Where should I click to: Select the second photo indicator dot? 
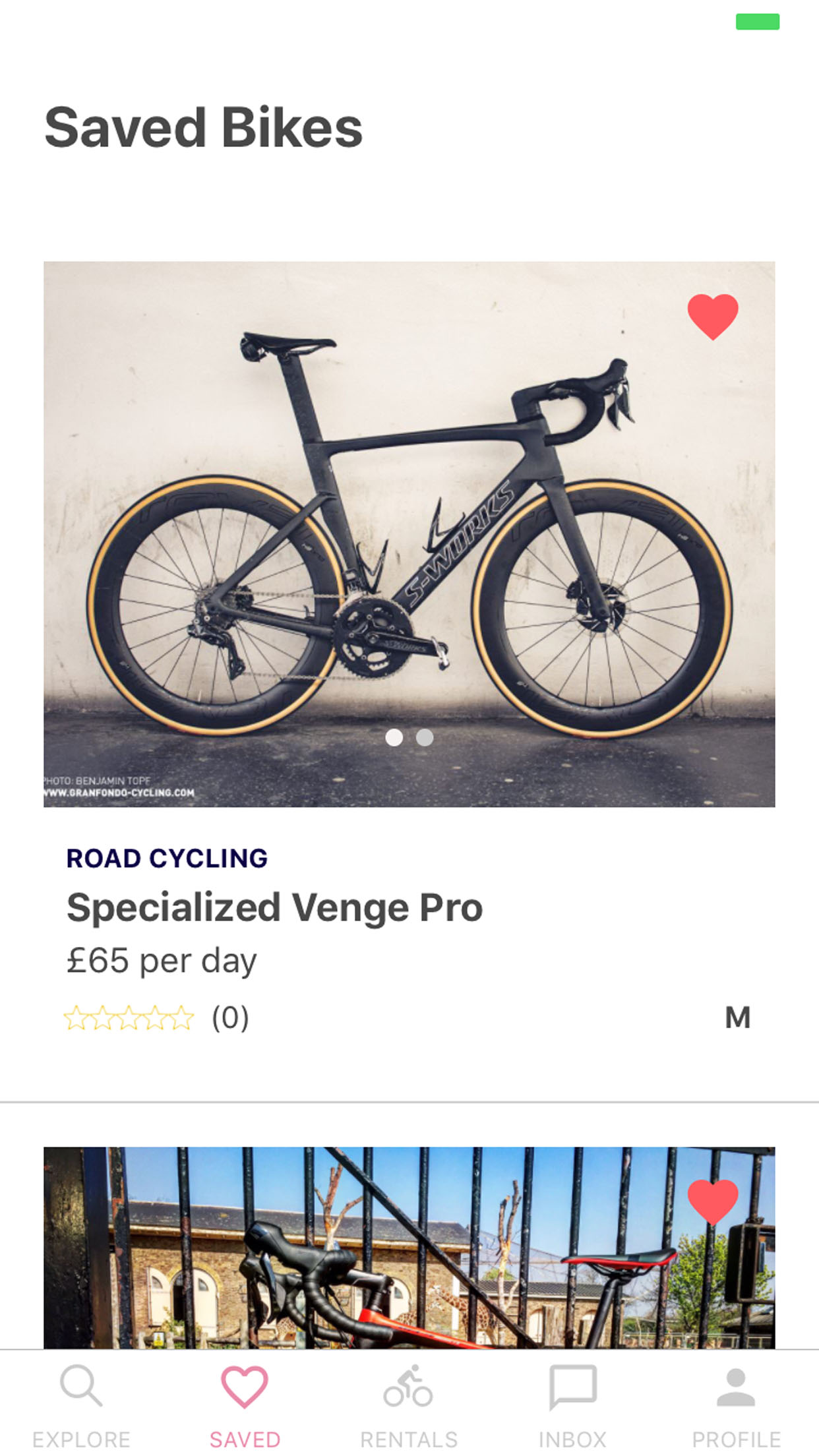click(425, 737)
